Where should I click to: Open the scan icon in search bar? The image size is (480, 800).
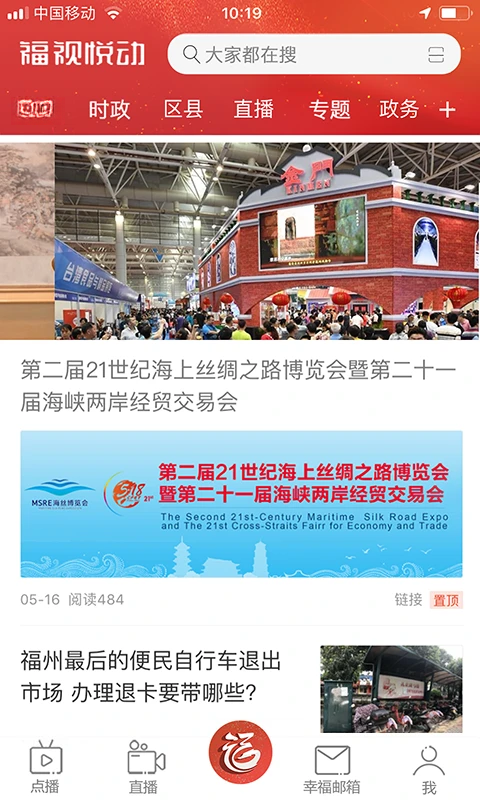coord(436,55)
